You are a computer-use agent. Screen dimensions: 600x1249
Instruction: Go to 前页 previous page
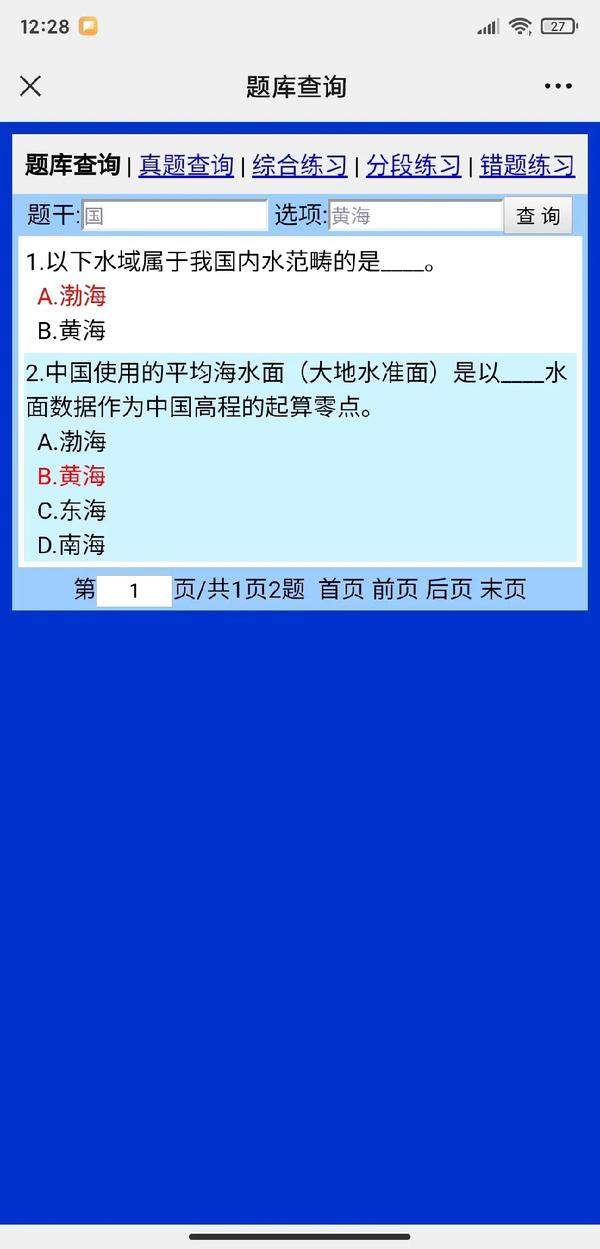click(x=395, y=590)
